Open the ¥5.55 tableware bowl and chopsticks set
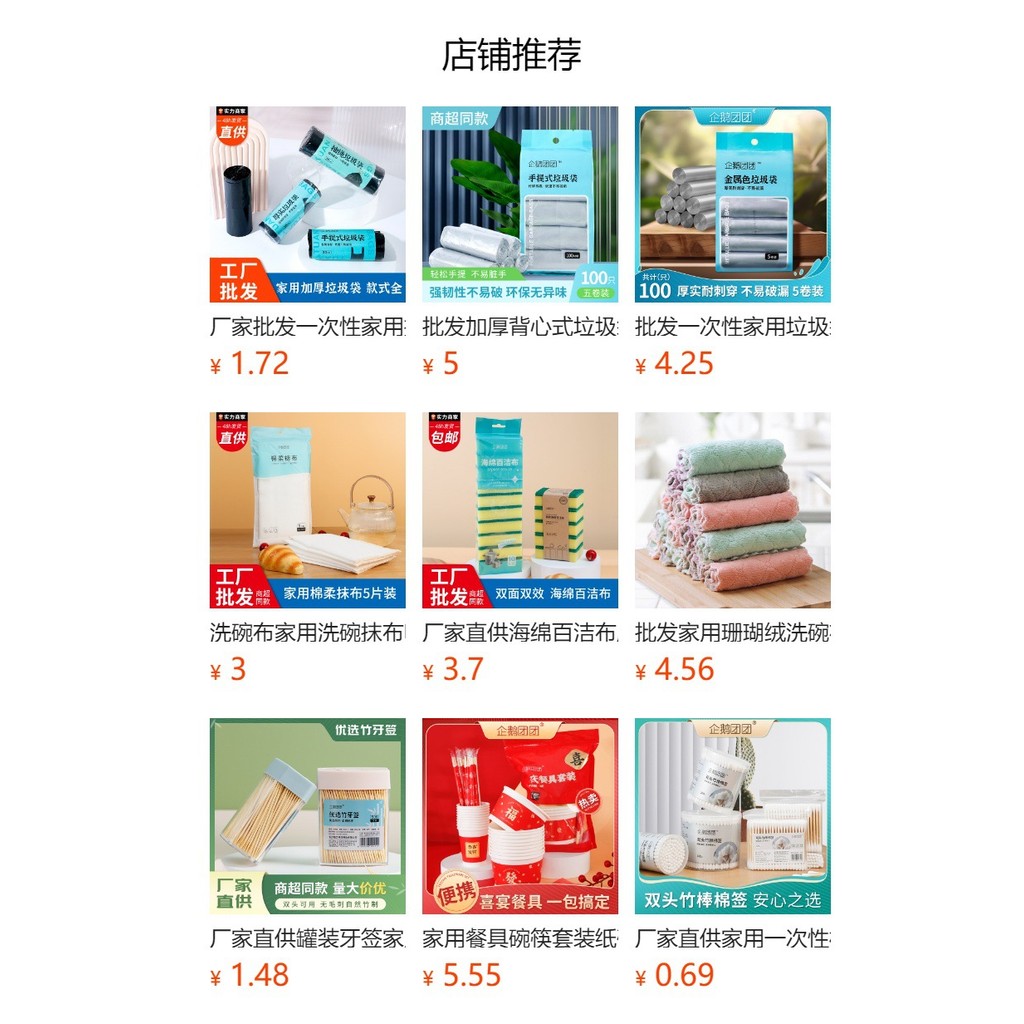Viewport: 1024px width, 1024px height. (x=519, y=815)
